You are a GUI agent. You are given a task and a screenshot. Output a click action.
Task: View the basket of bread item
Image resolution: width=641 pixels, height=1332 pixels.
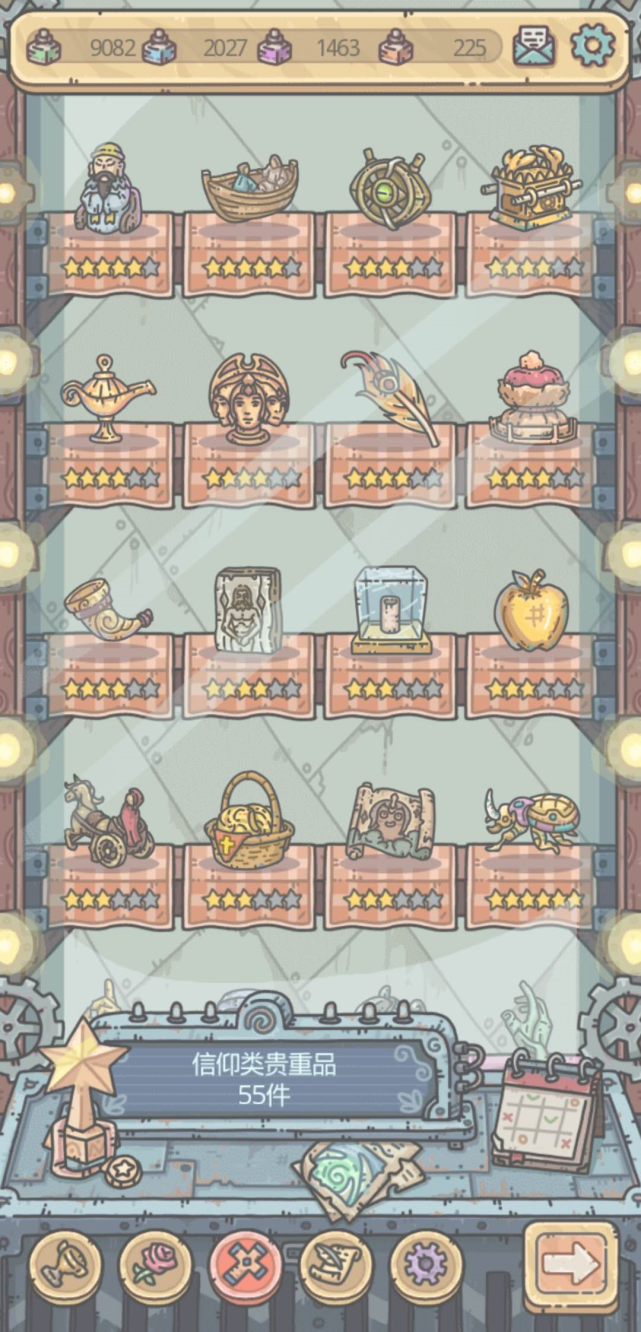249,820
